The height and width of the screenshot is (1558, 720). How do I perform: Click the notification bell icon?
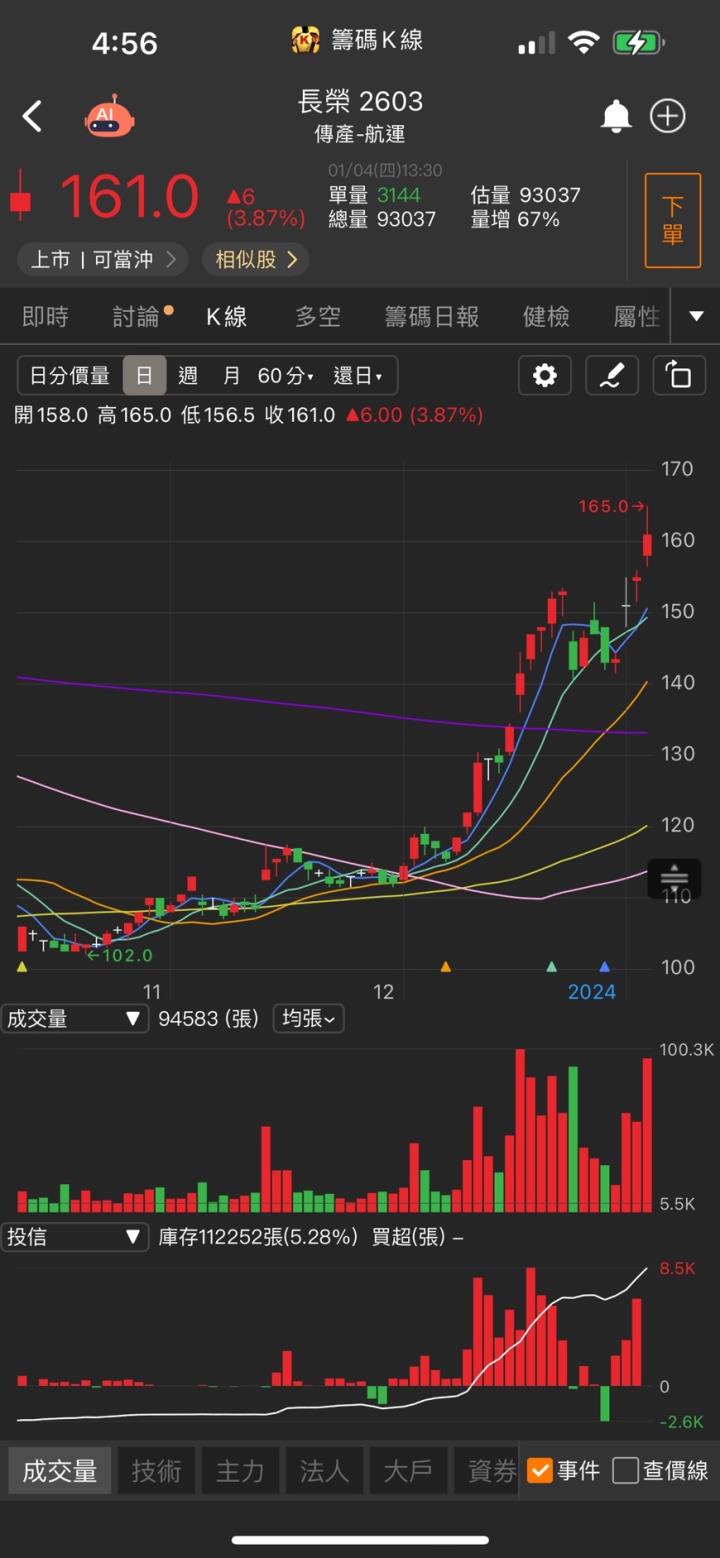point(616,116)
